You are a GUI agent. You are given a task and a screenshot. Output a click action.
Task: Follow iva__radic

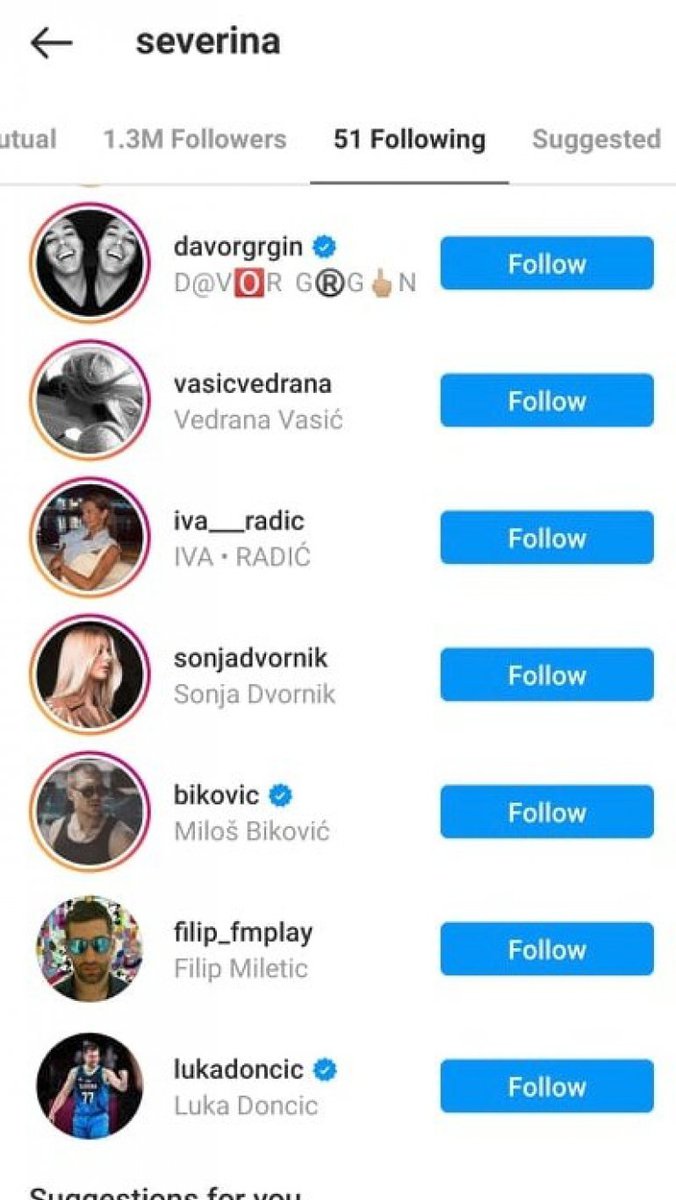[x=546, y=538]
